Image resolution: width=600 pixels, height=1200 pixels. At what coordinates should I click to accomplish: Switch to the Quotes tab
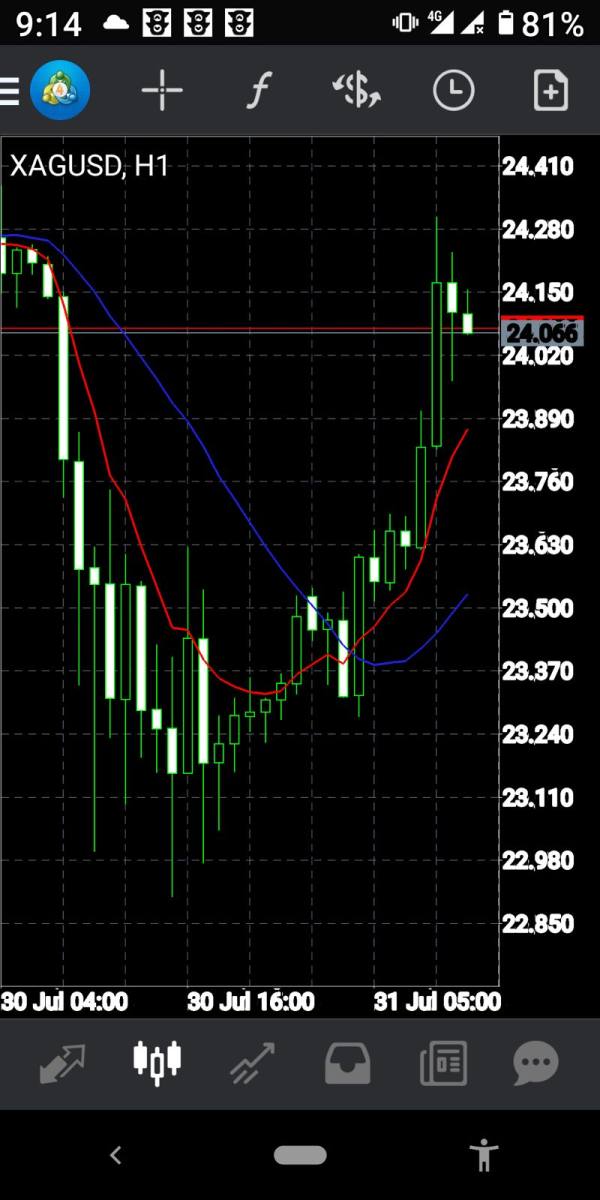tap(62, 1062)
